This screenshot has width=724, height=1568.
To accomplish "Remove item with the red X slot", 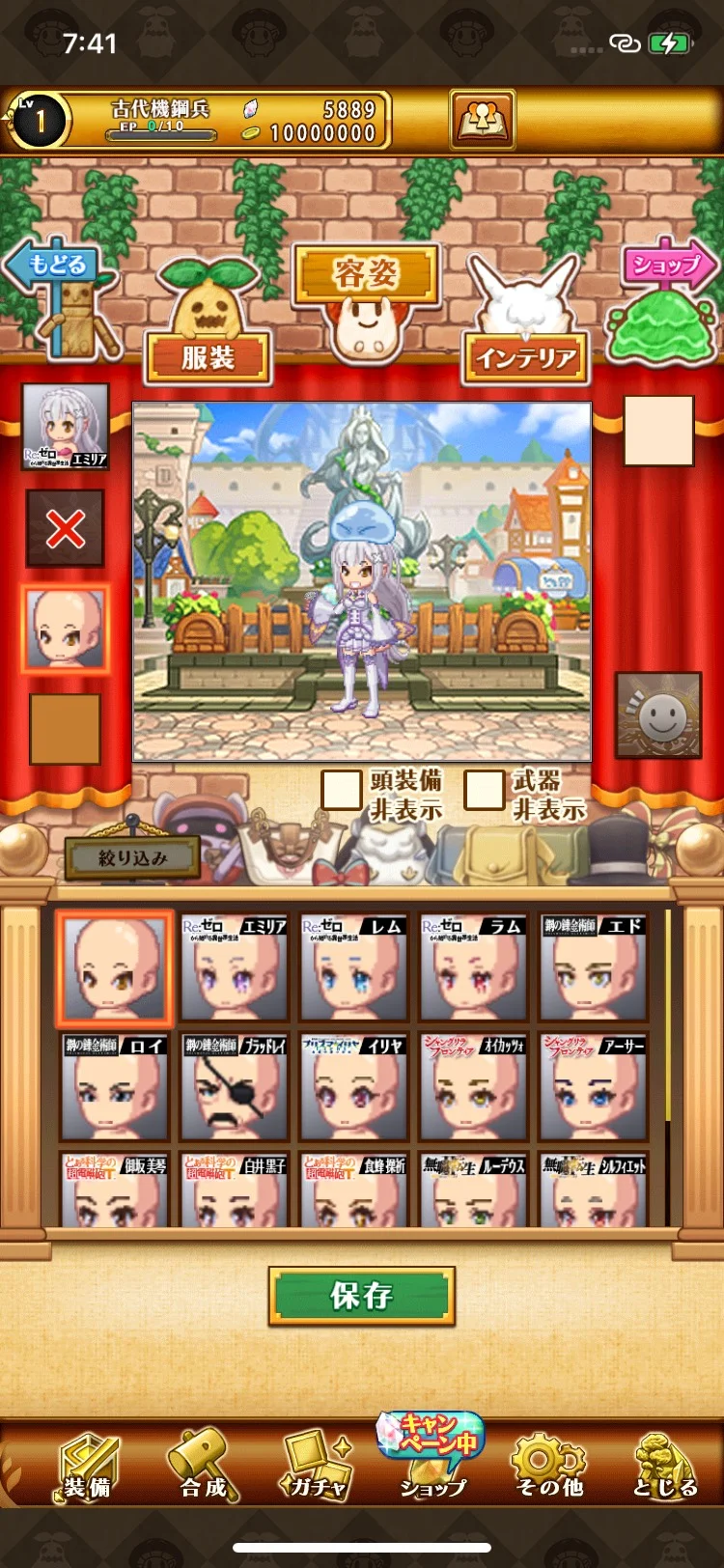I will pyautogui.click(x=65, y=528).
